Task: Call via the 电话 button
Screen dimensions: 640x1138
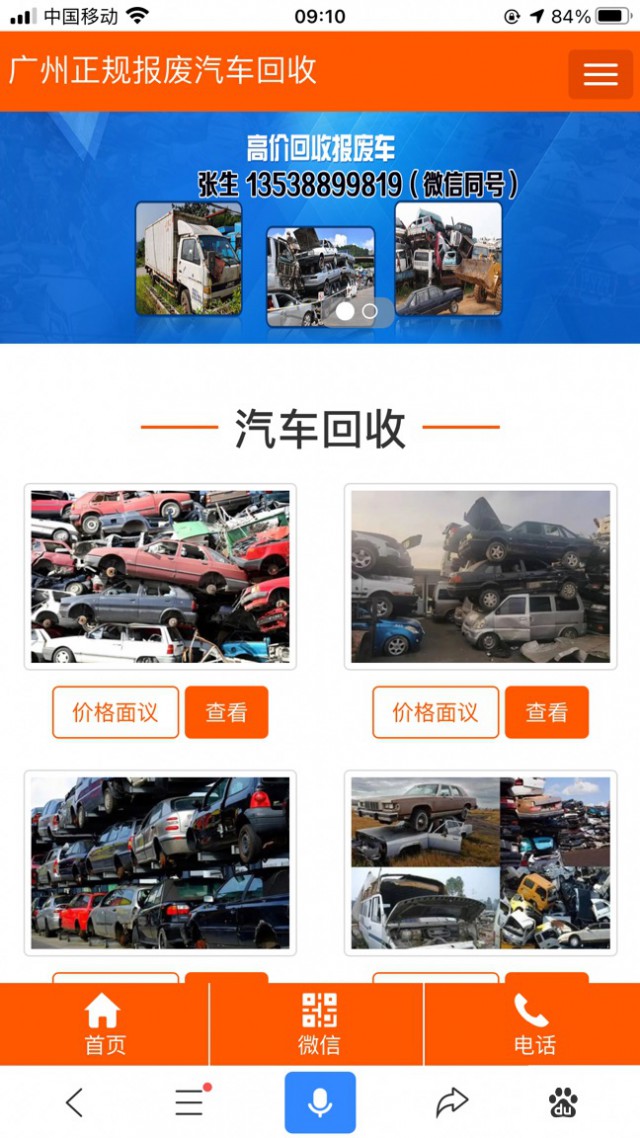Action: pos(533,1024)
